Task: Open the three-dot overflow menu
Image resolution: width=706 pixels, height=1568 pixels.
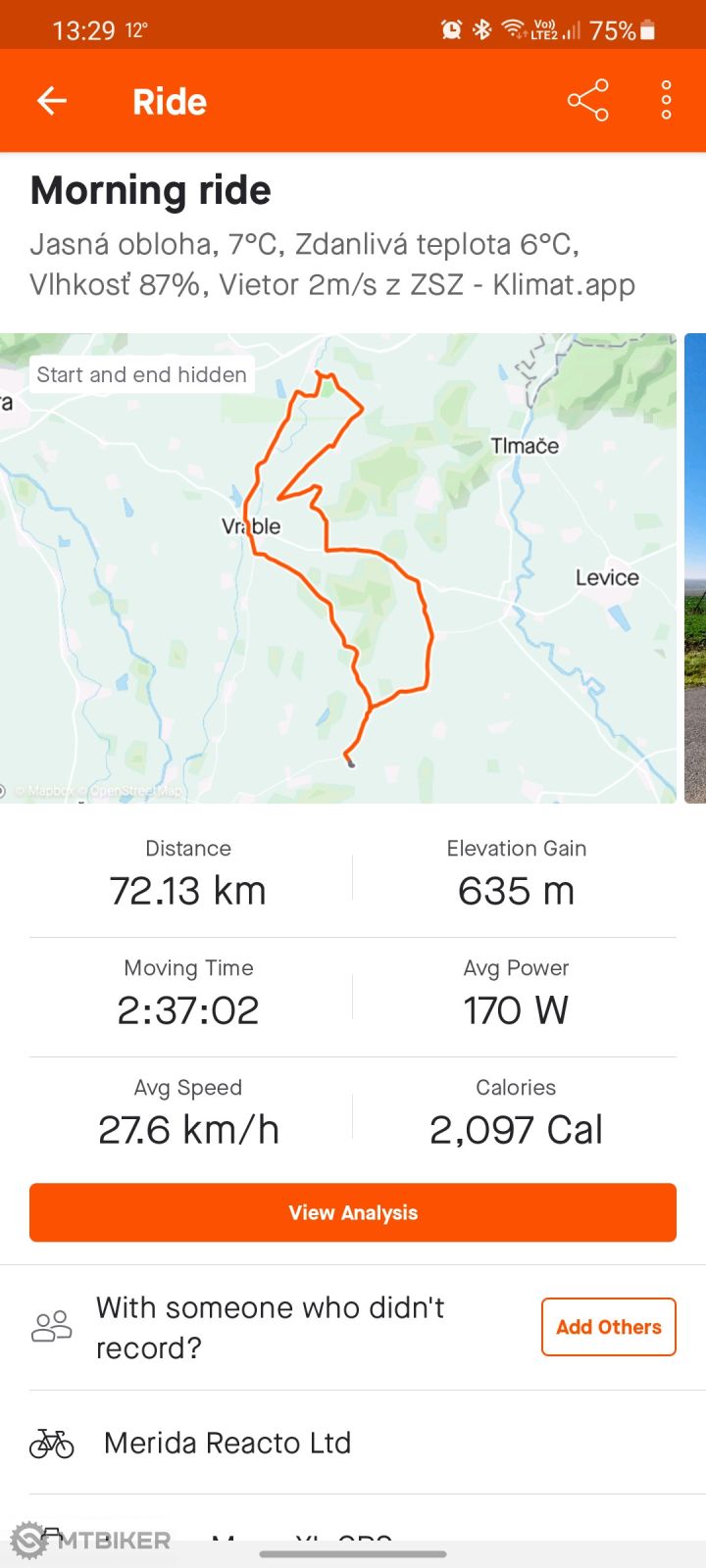Action: coord(664,100)
